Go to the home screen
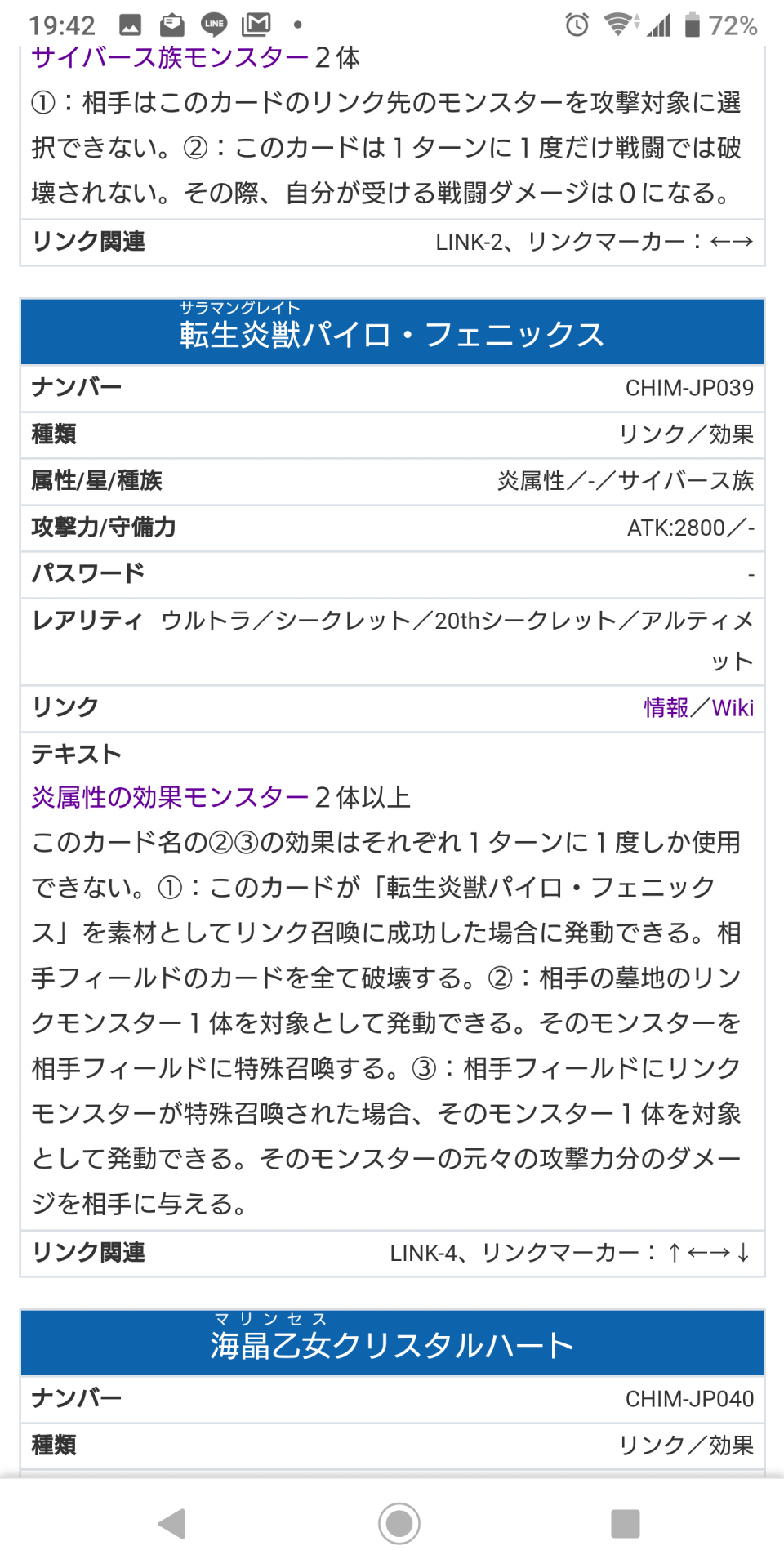This screenshot has height=1568, width=784. pyautogui.click(x=399, y=1524)
